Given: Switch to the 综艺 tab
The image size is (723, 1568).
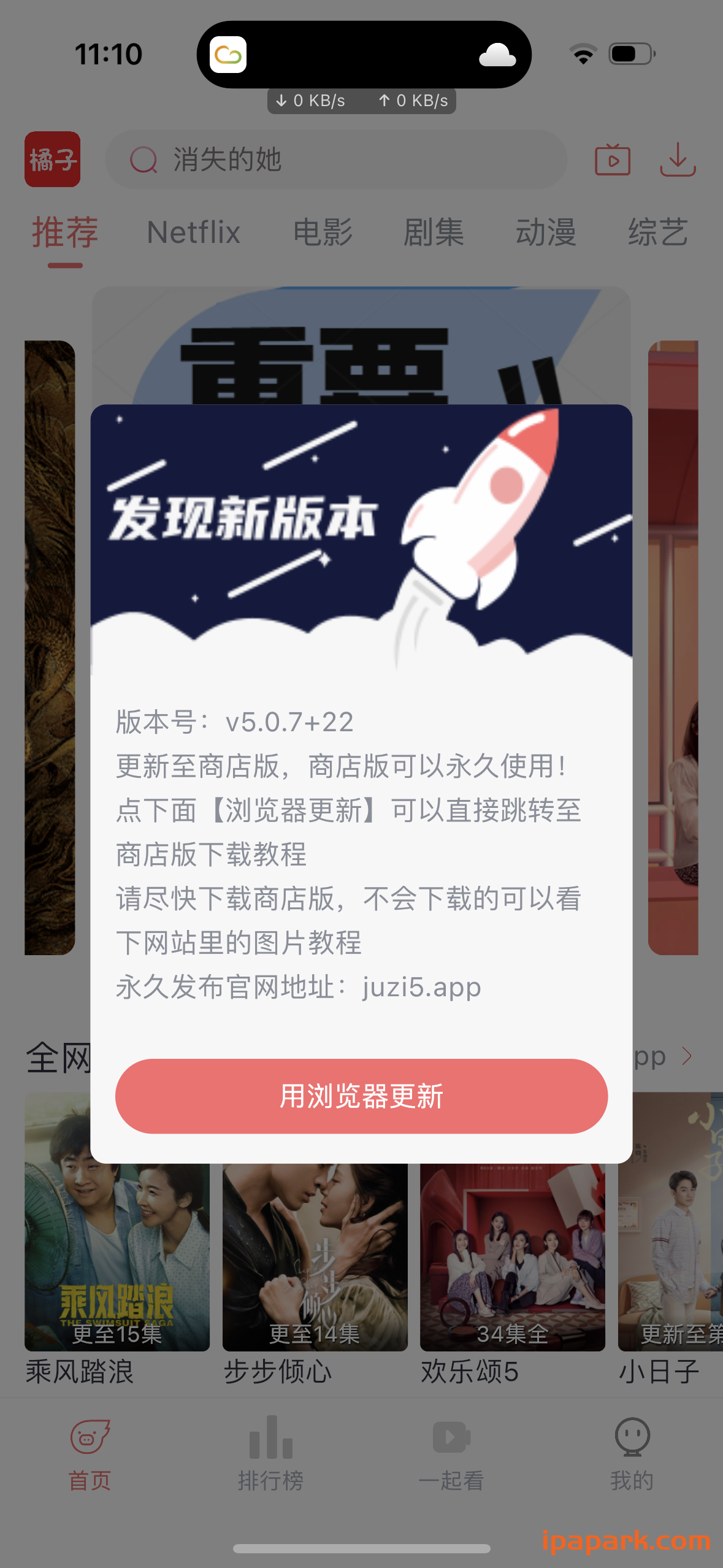Looking at the screenshot, I should point(657,233).
